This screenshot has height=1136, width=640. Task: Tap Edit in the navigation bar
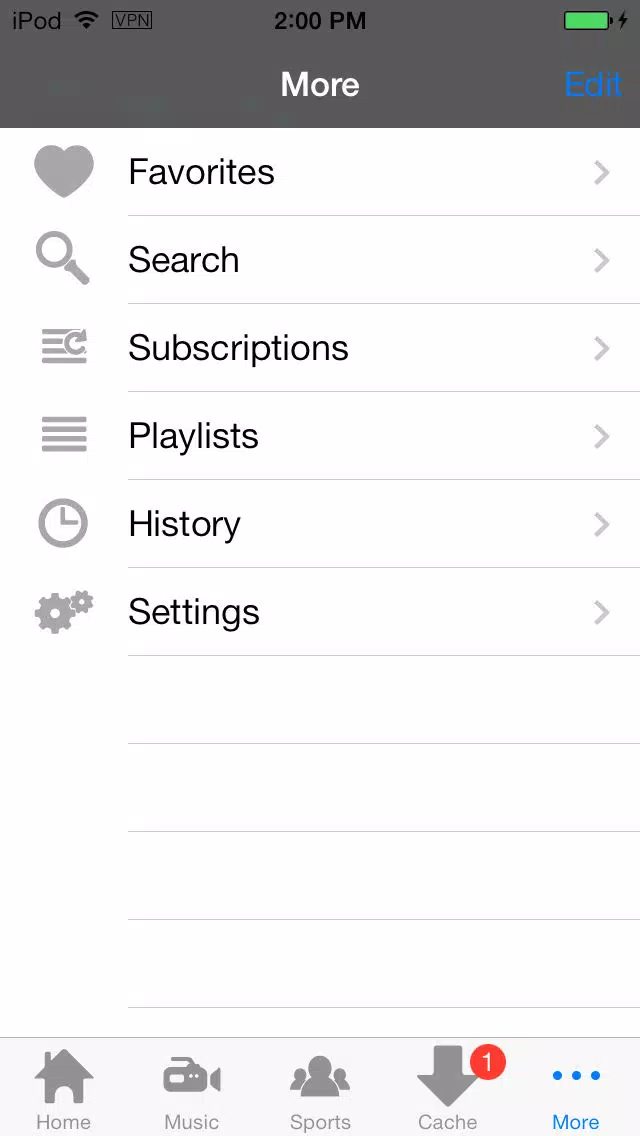[592, 85]
